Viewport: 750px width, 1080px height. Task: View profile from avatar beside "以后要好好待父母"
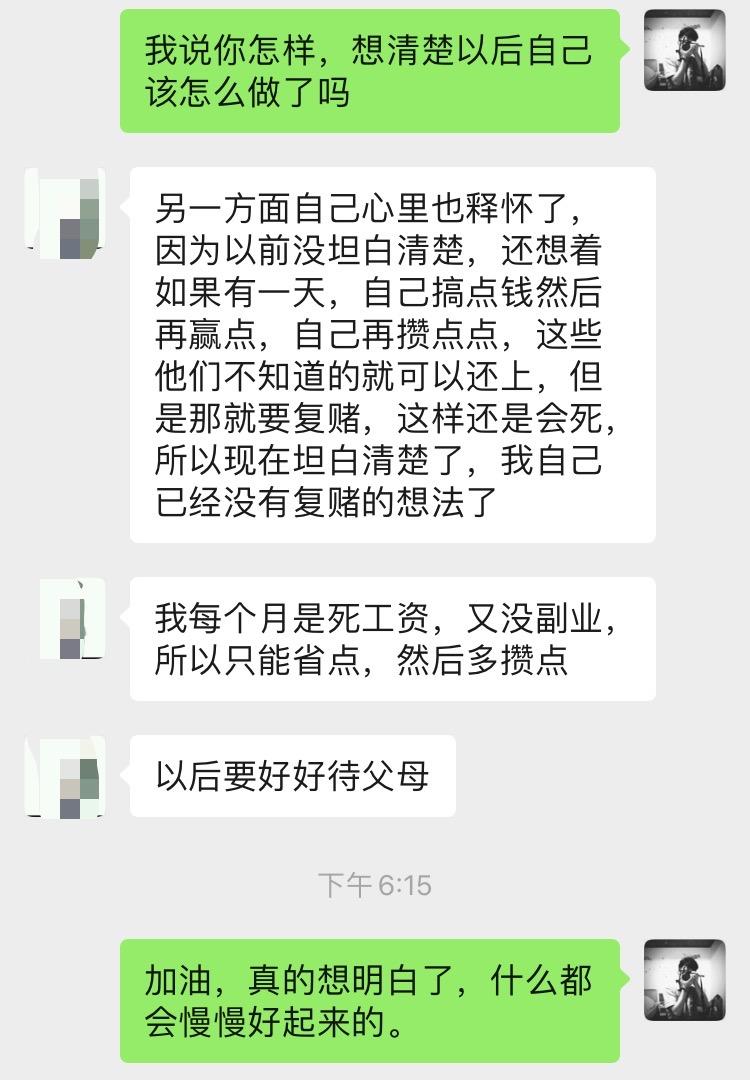65,777
